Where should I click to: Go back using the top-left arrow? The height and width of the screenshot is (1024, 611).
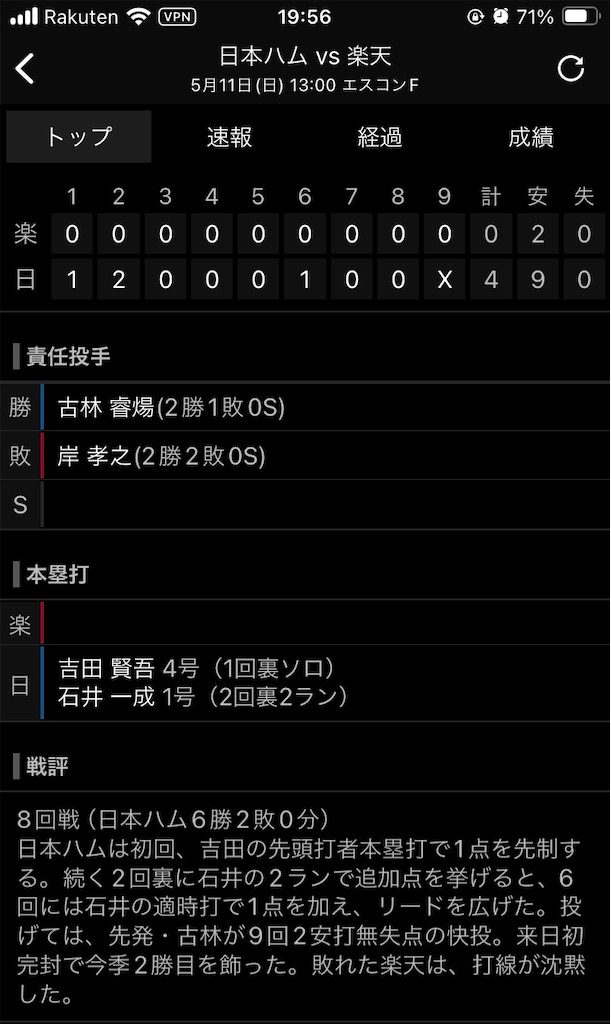pos(25,69)
